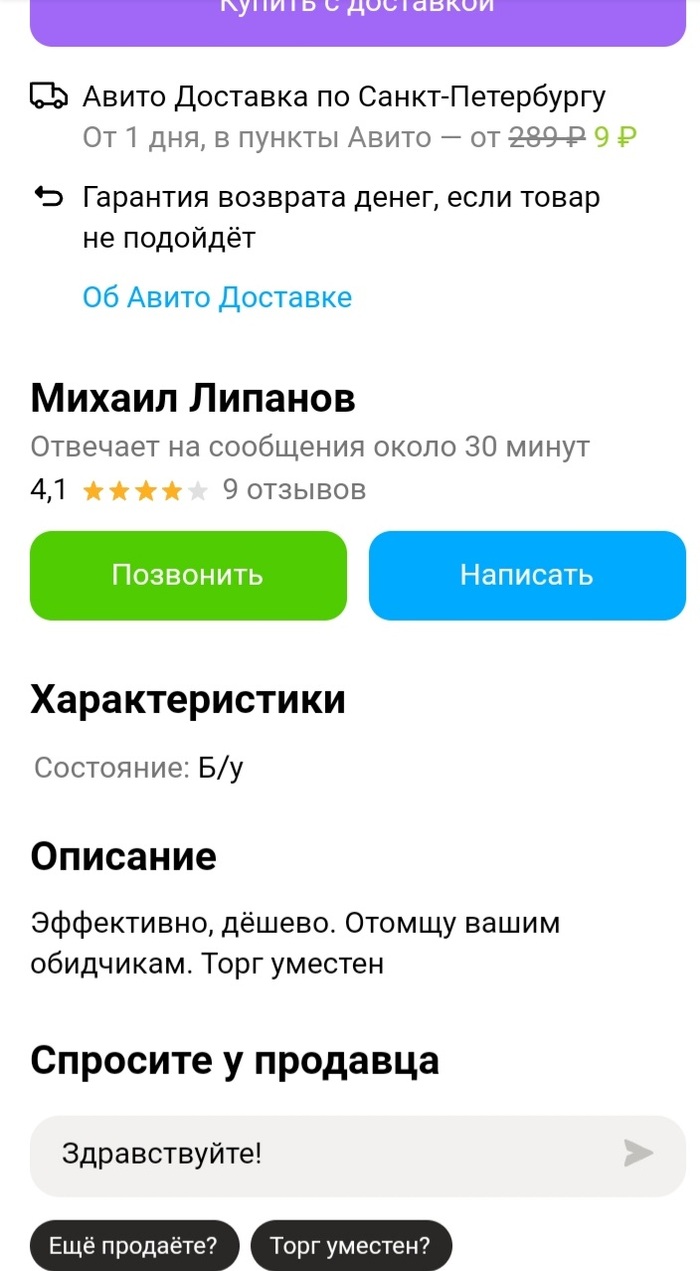Call the seller with Позвонить

pyautogui.click(x=188, y=575)
